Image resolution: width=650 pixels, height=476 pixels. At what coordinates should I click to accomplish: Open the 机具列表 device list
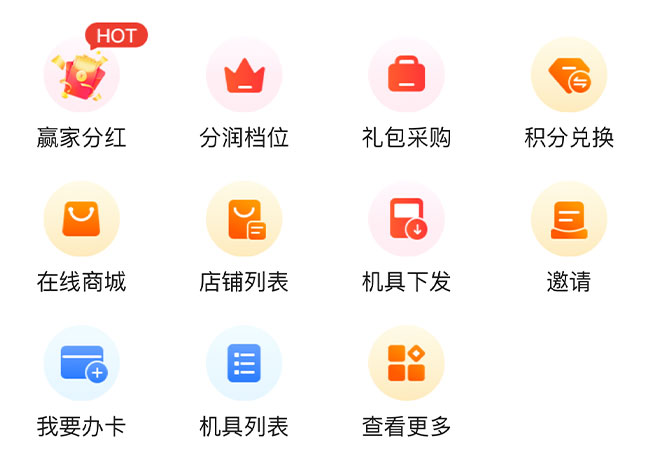(x=244, y=363)
